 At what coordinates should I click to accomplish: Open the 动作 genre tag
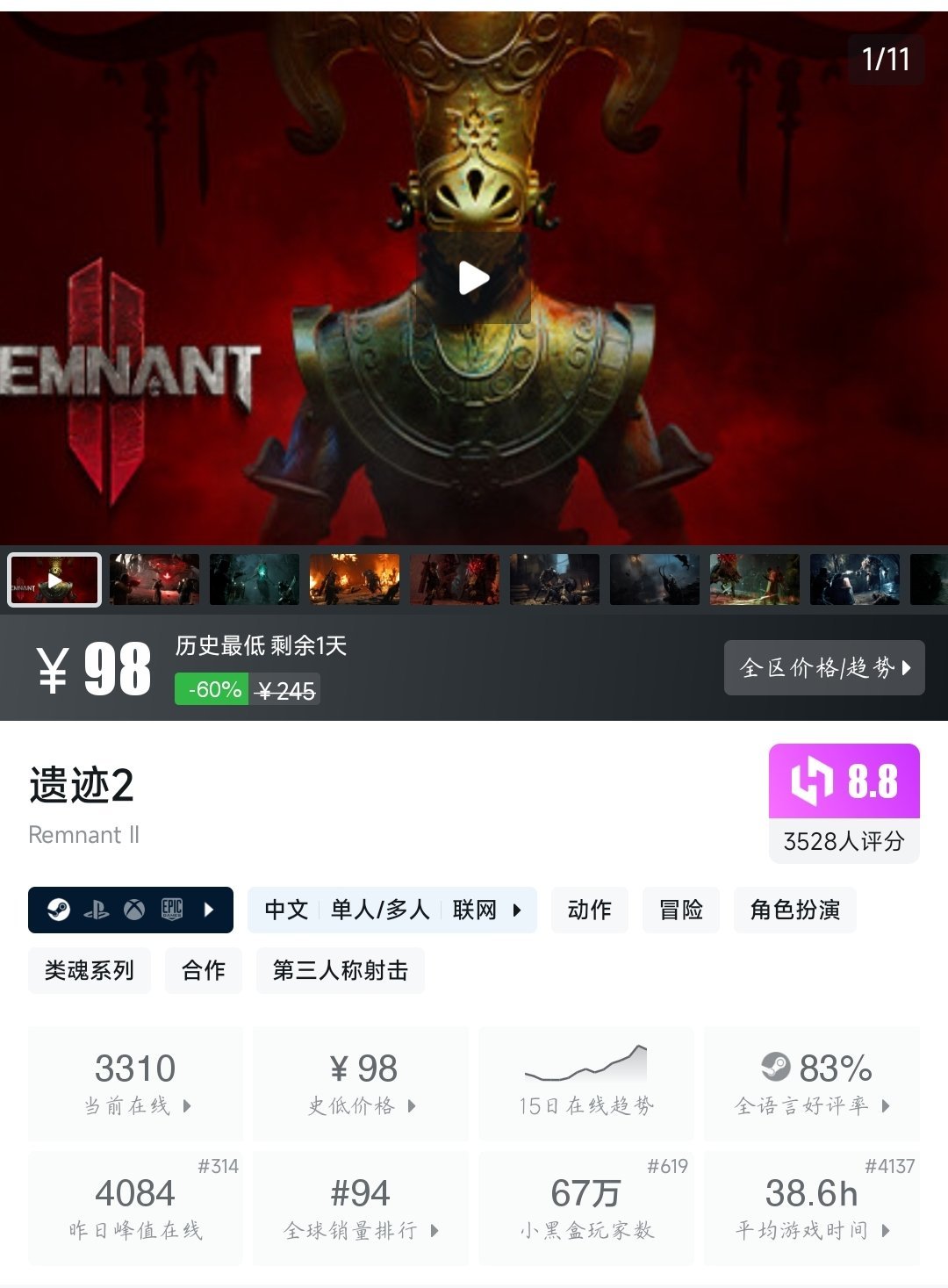[x=589, y=910]
